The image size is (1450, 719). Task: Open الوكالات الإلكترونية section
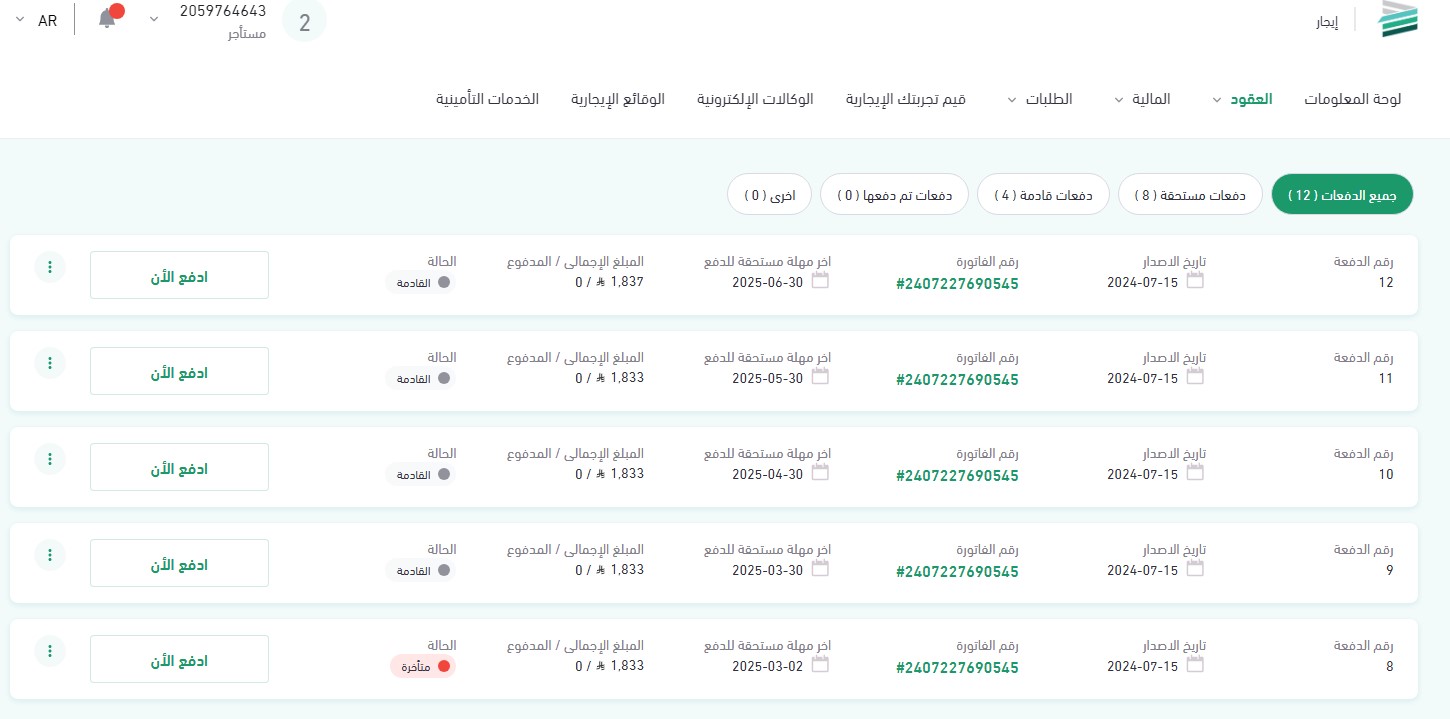coord(755,100)
